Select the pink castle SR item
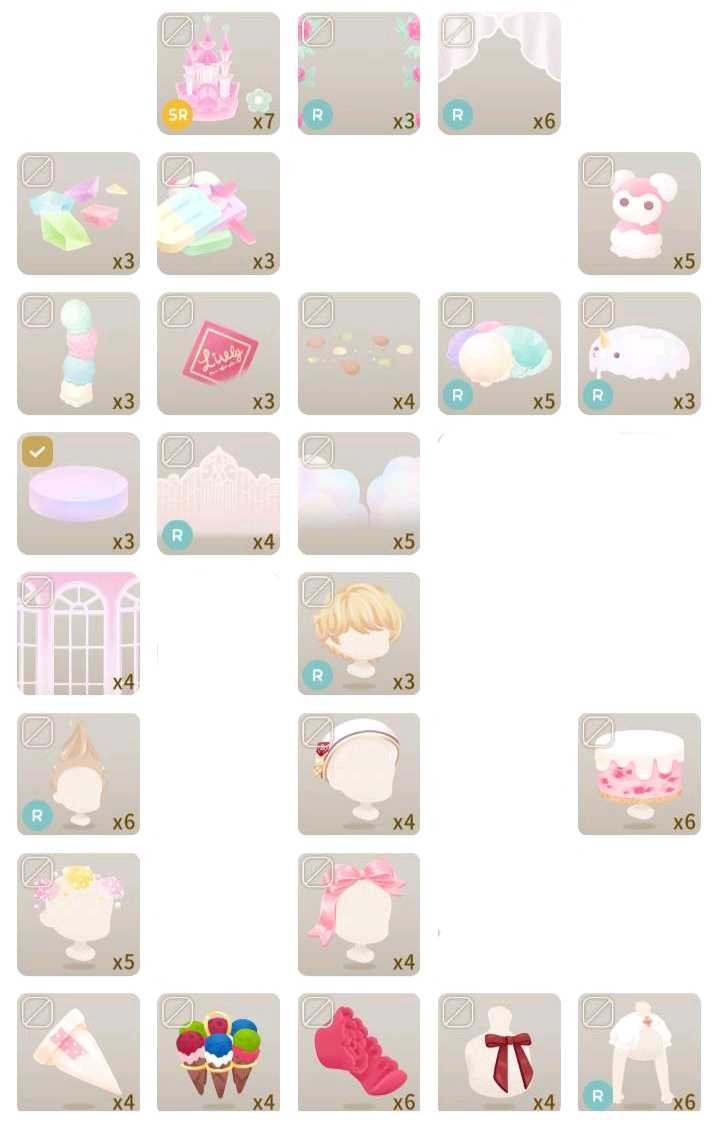The width and height of the screenshot is (720, 1125). pos(218,73)
